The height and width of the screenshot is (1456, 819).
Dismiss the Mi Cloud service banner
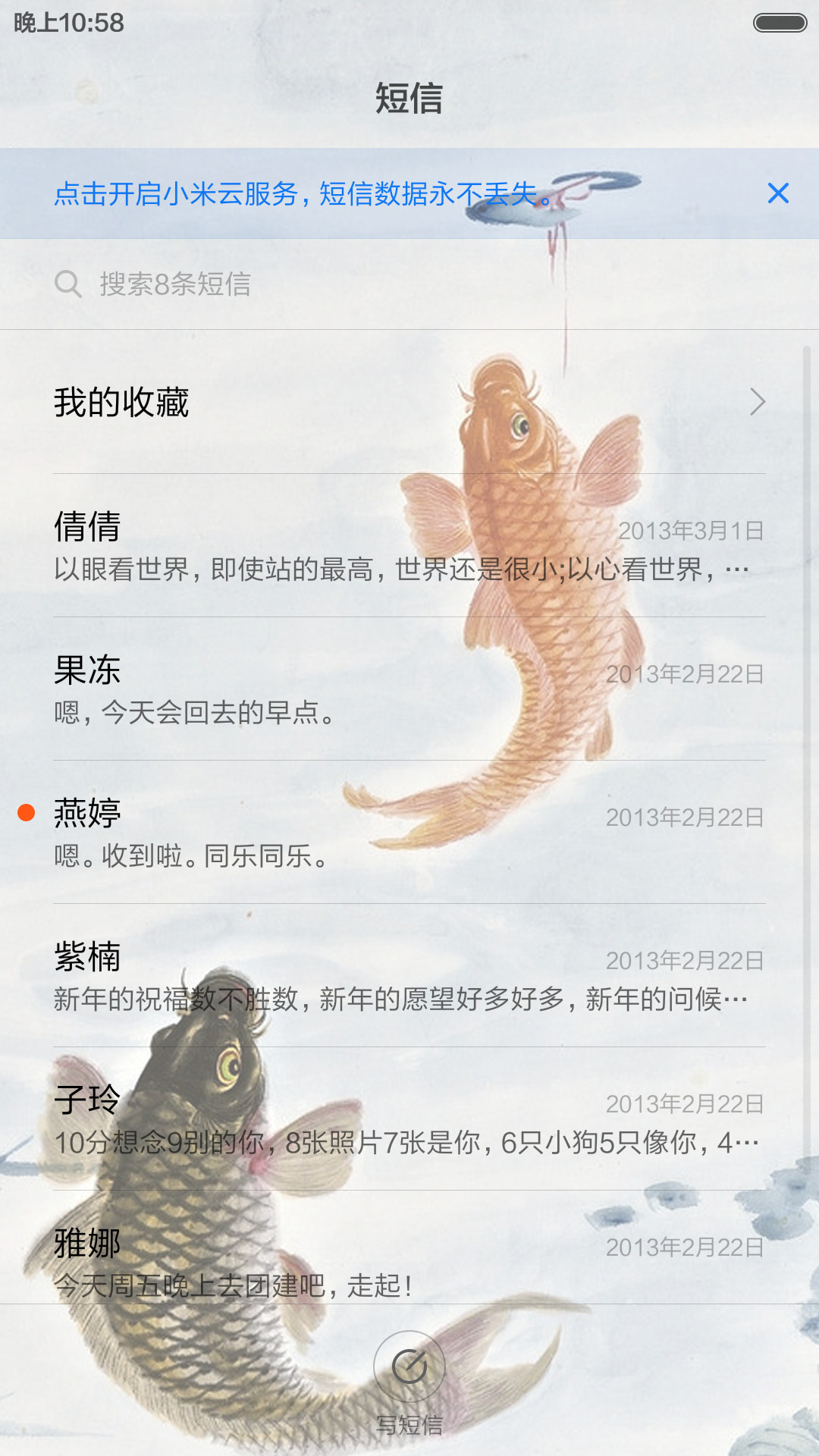pyautogui.click(x=778, y=193)
